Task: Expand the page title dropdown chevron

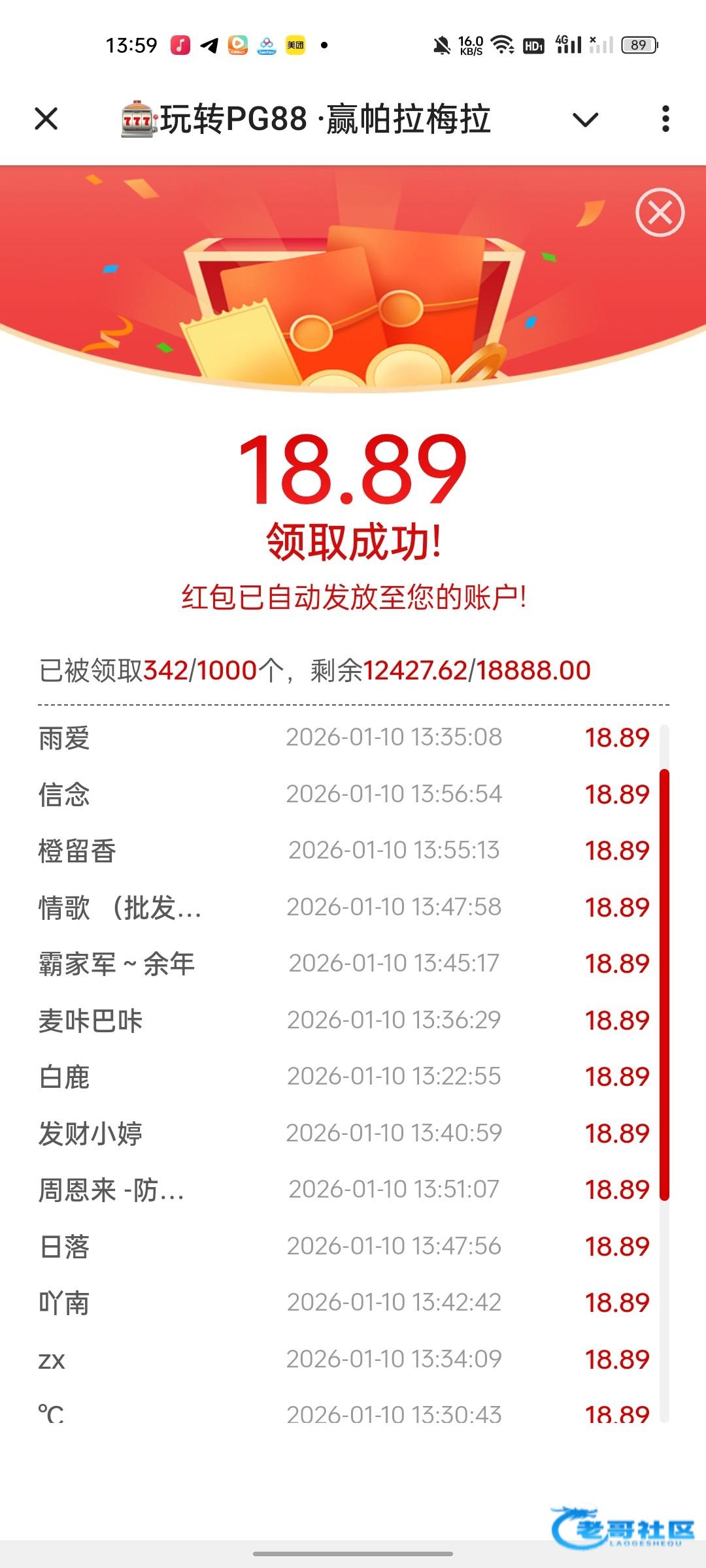Action: 585,120
